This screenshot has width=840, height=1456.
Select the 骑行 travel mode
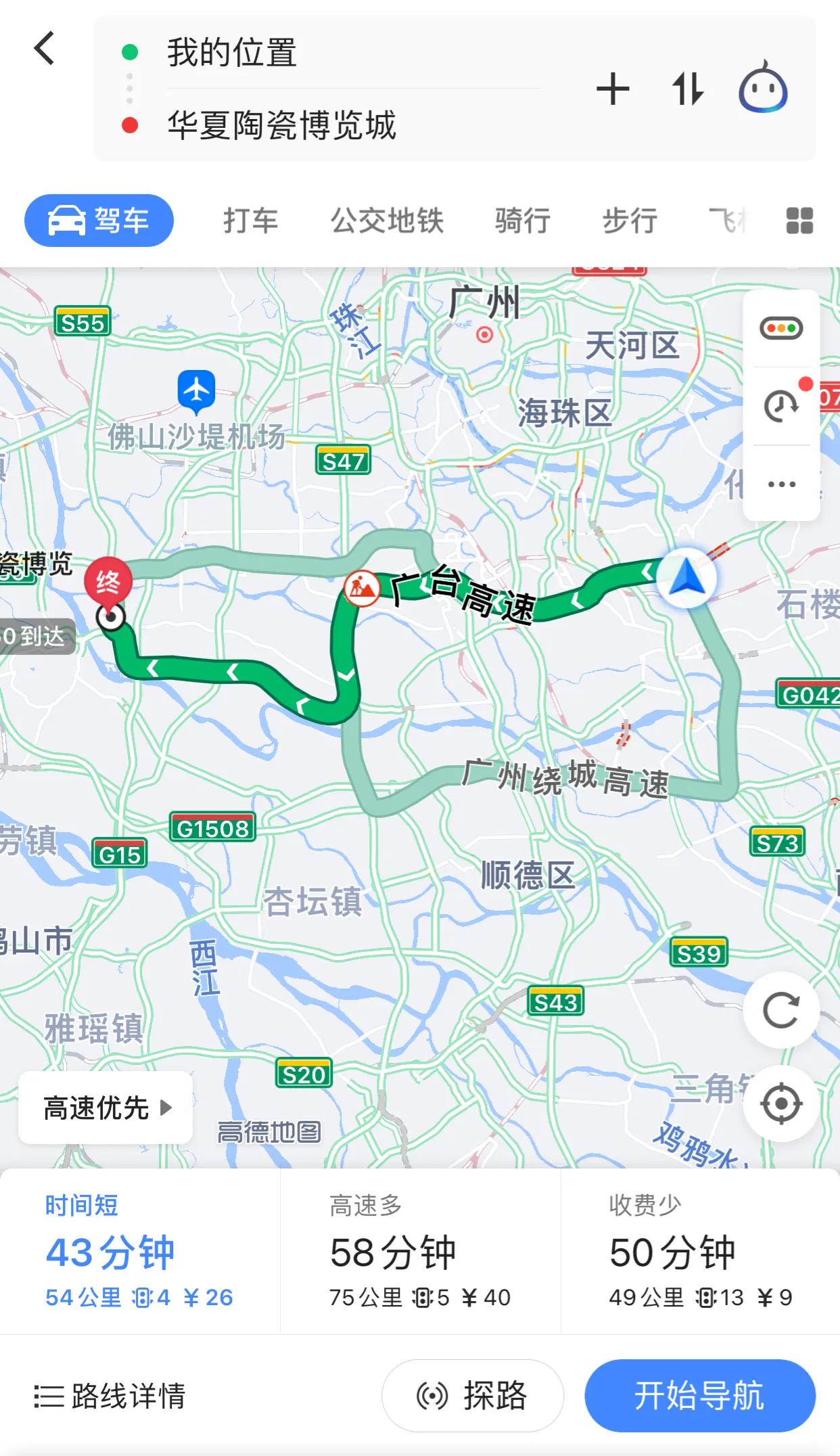pos(521,220)
